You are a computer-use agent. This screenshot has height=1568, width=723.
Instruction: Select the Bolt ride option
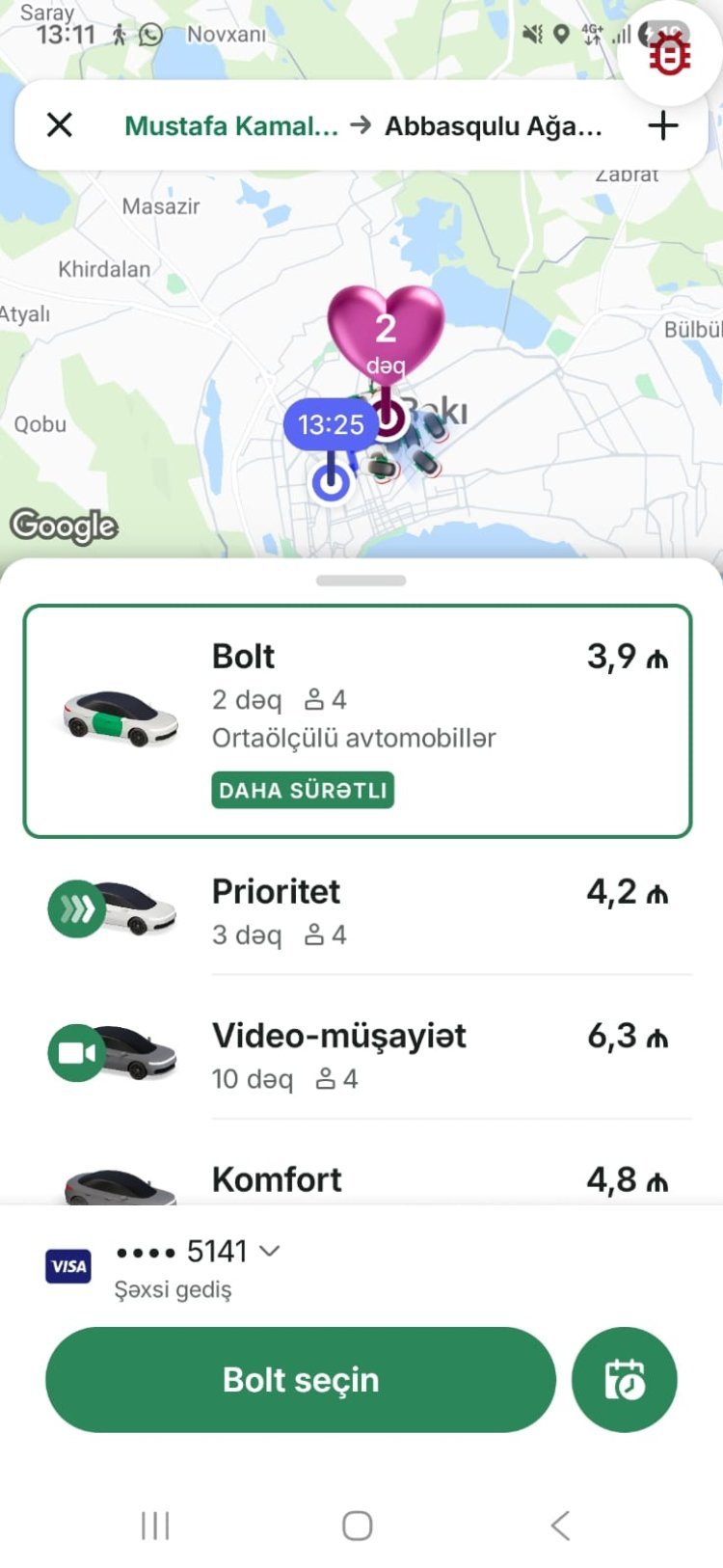[x=358, y=721]
